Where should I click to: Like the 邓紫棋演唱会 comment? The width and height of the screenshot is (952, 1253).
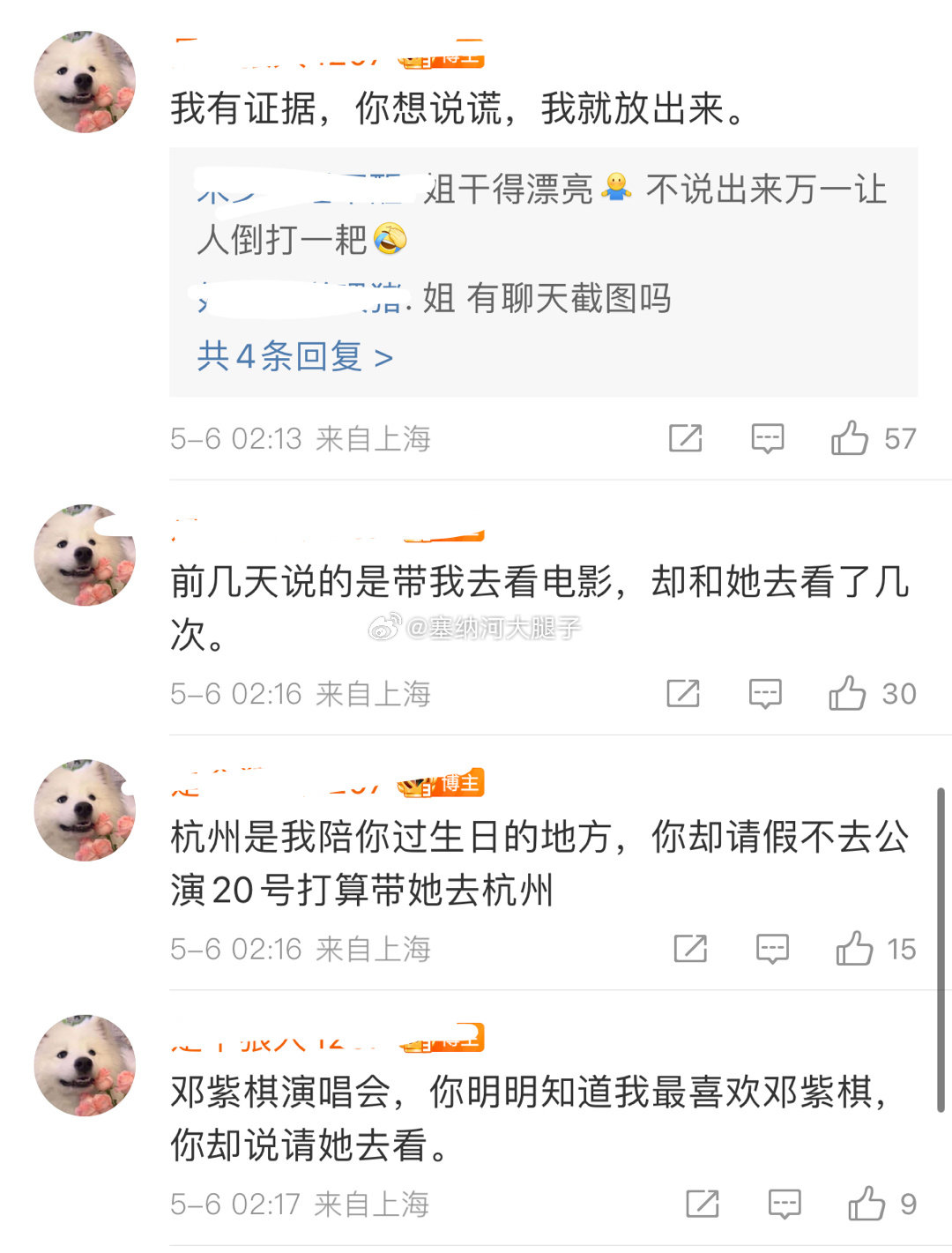point(866,1205)
